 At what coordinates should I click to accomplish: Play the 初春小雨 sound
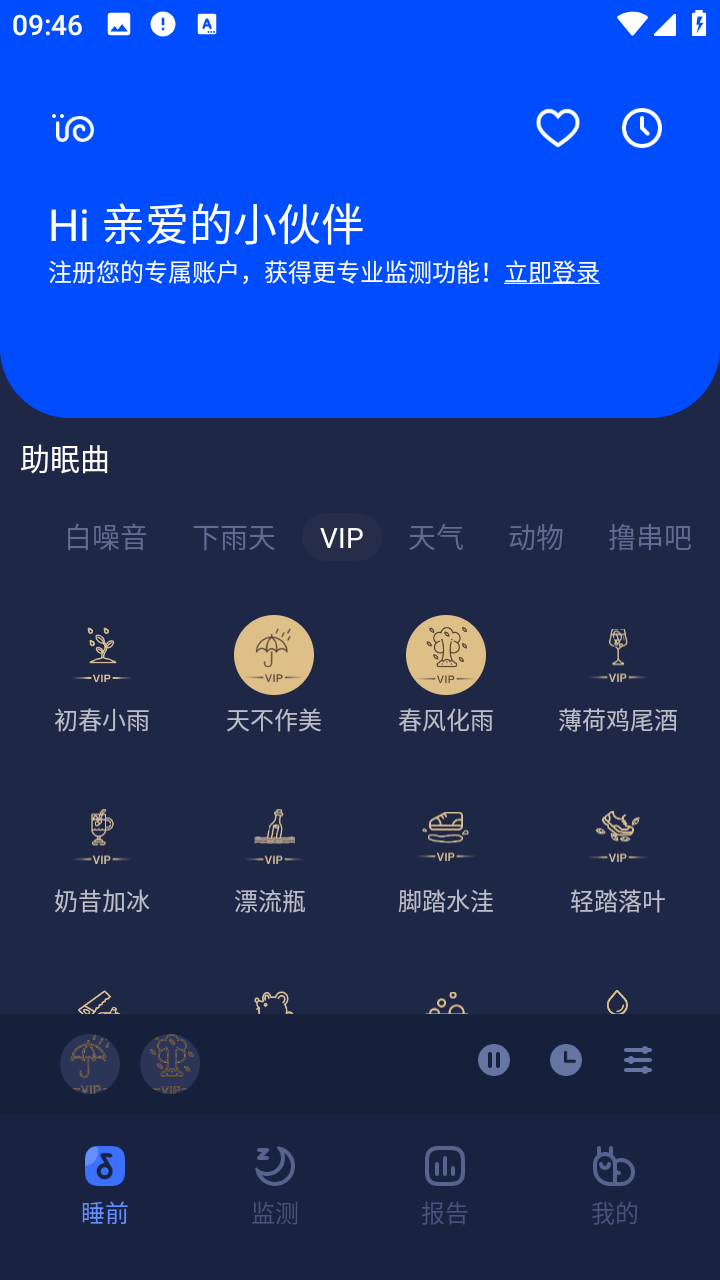[102, 655]
